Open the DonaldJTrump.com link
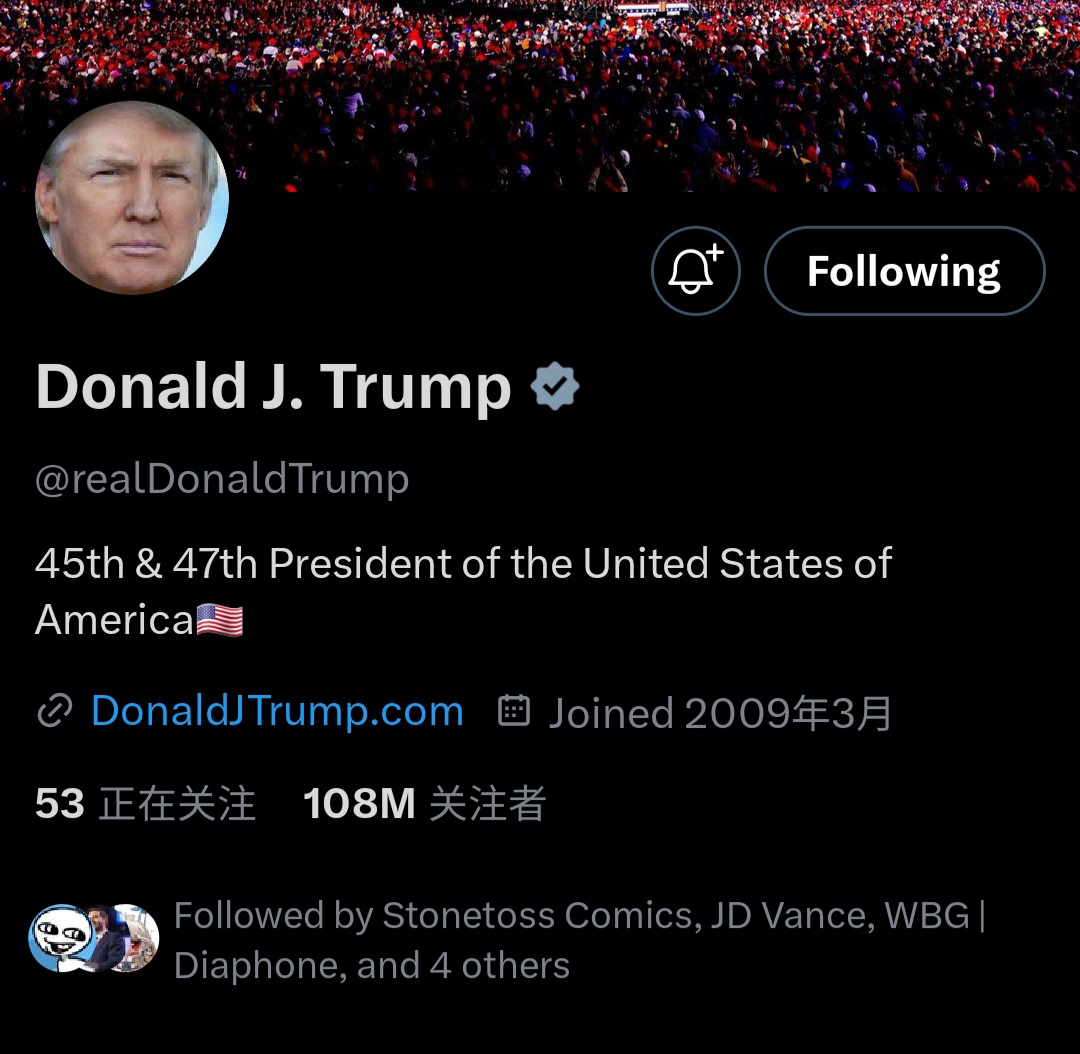Screen dimensions: 1080x1054 click(277, 712)
